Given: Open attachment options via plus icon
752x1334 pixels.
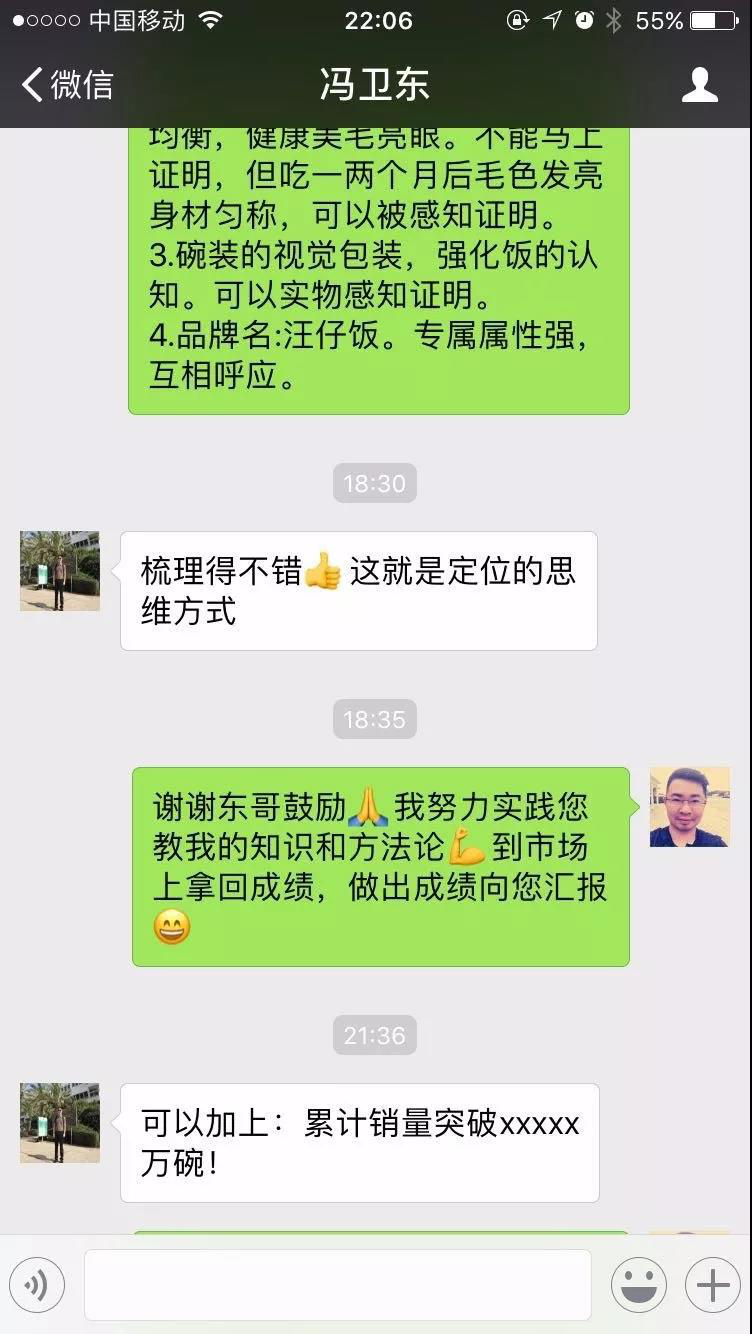Looking at the screenshot, I should pos(711,1284).
